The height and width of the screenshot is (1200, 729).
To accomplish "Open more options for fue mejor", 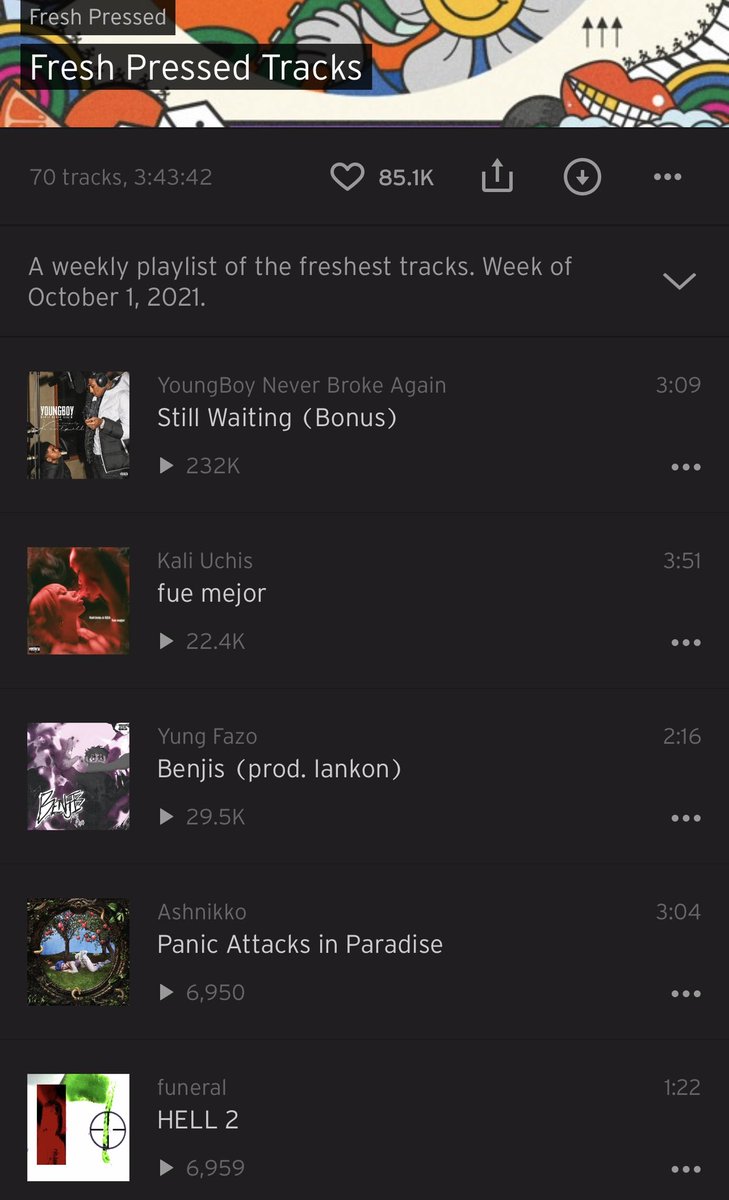I will 686,642.
